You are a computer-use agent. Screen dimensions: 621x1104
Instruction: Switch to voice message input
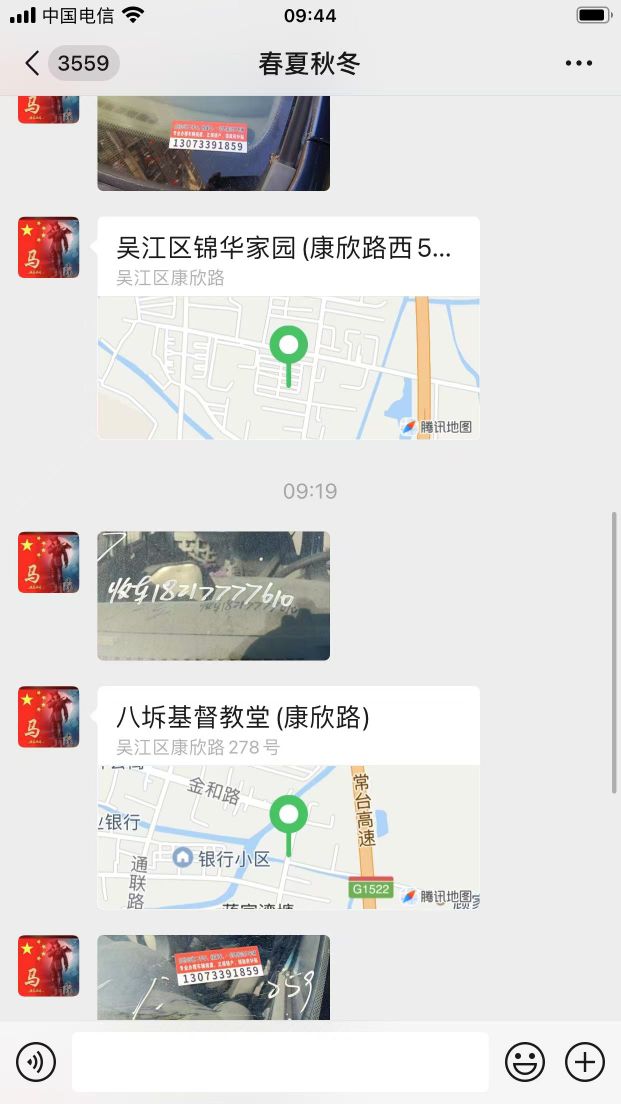36,1061
